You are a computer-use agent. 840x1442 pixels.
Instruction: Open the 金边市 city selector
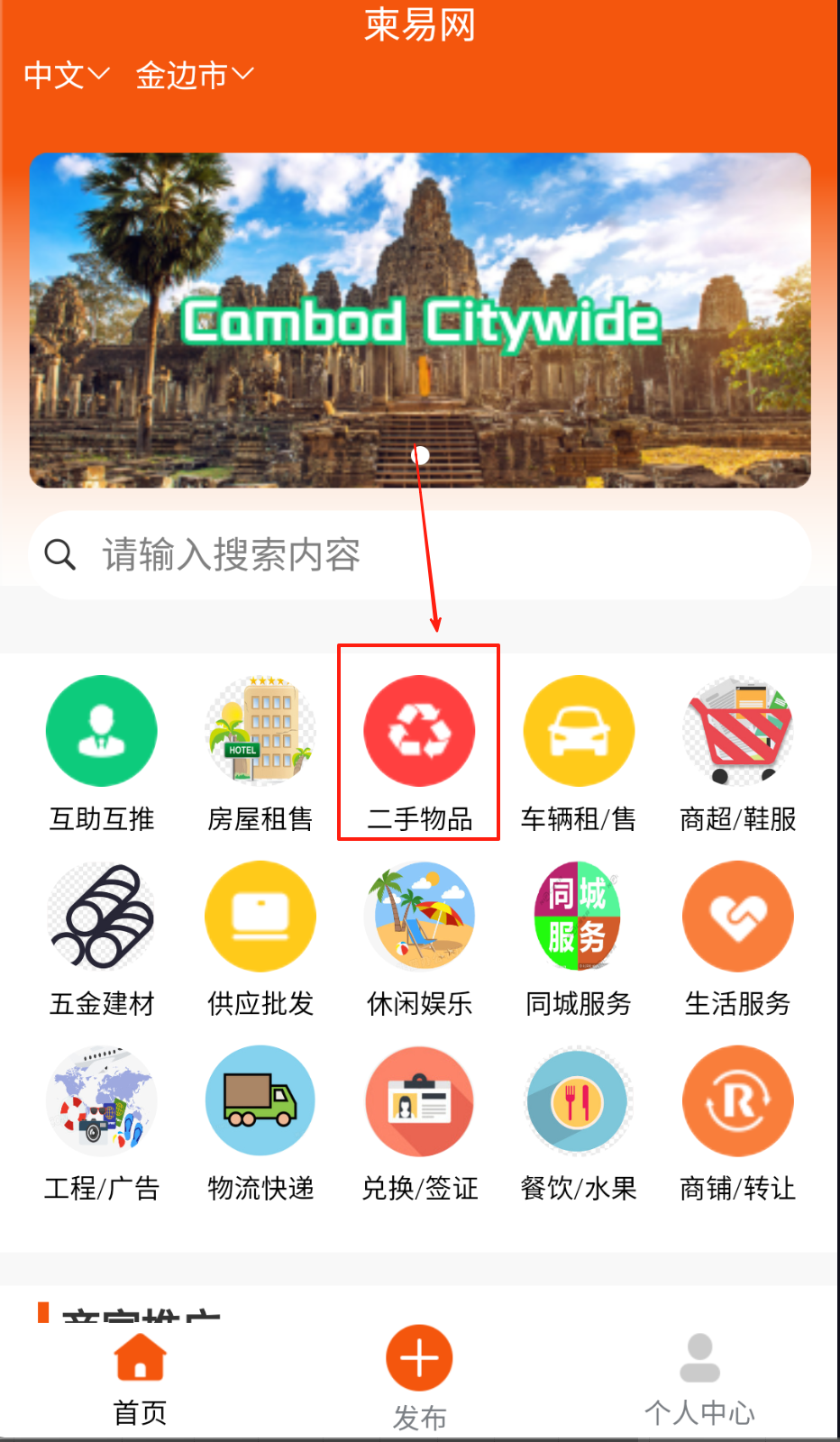click(x=194, y=76)
